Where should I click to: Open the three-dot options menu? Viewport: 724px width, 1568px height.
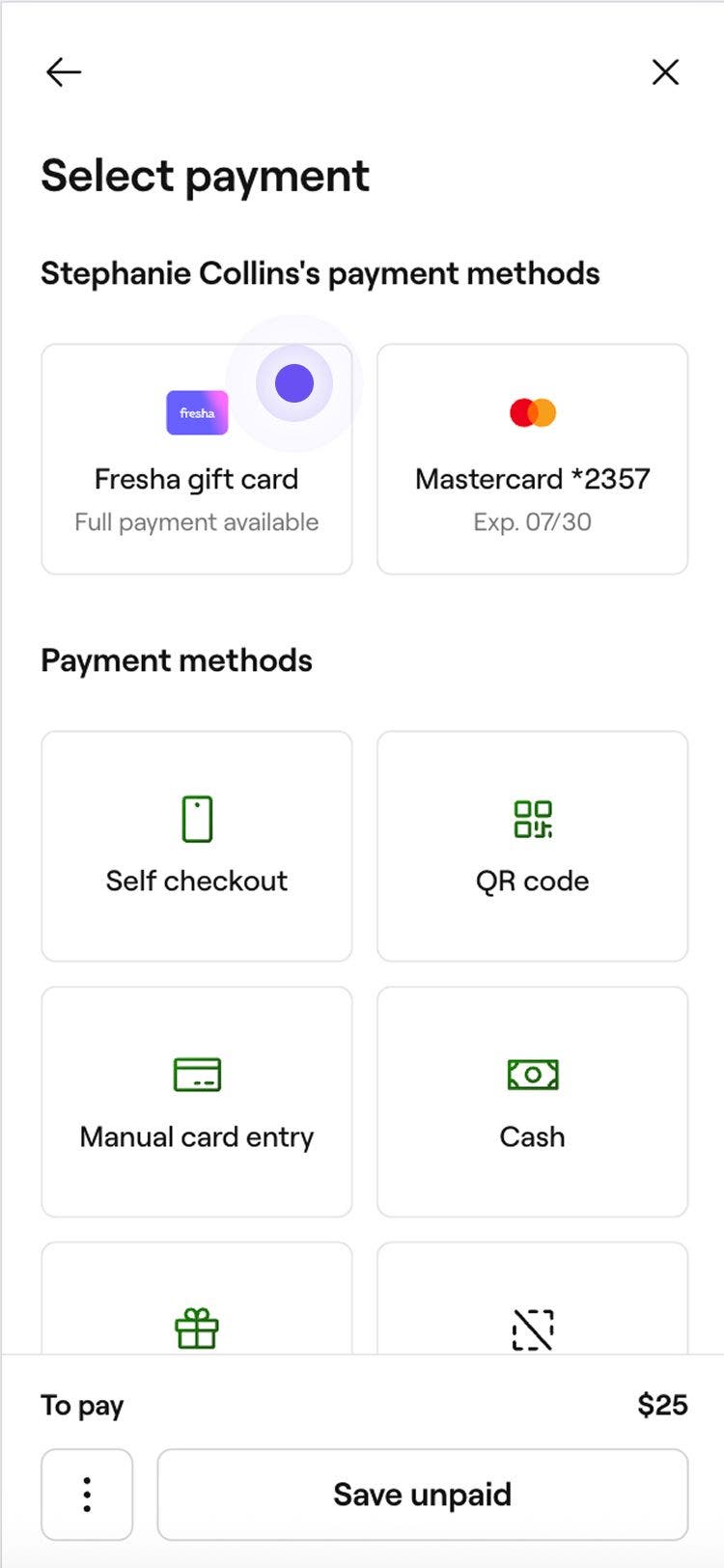pos(86,1494)
